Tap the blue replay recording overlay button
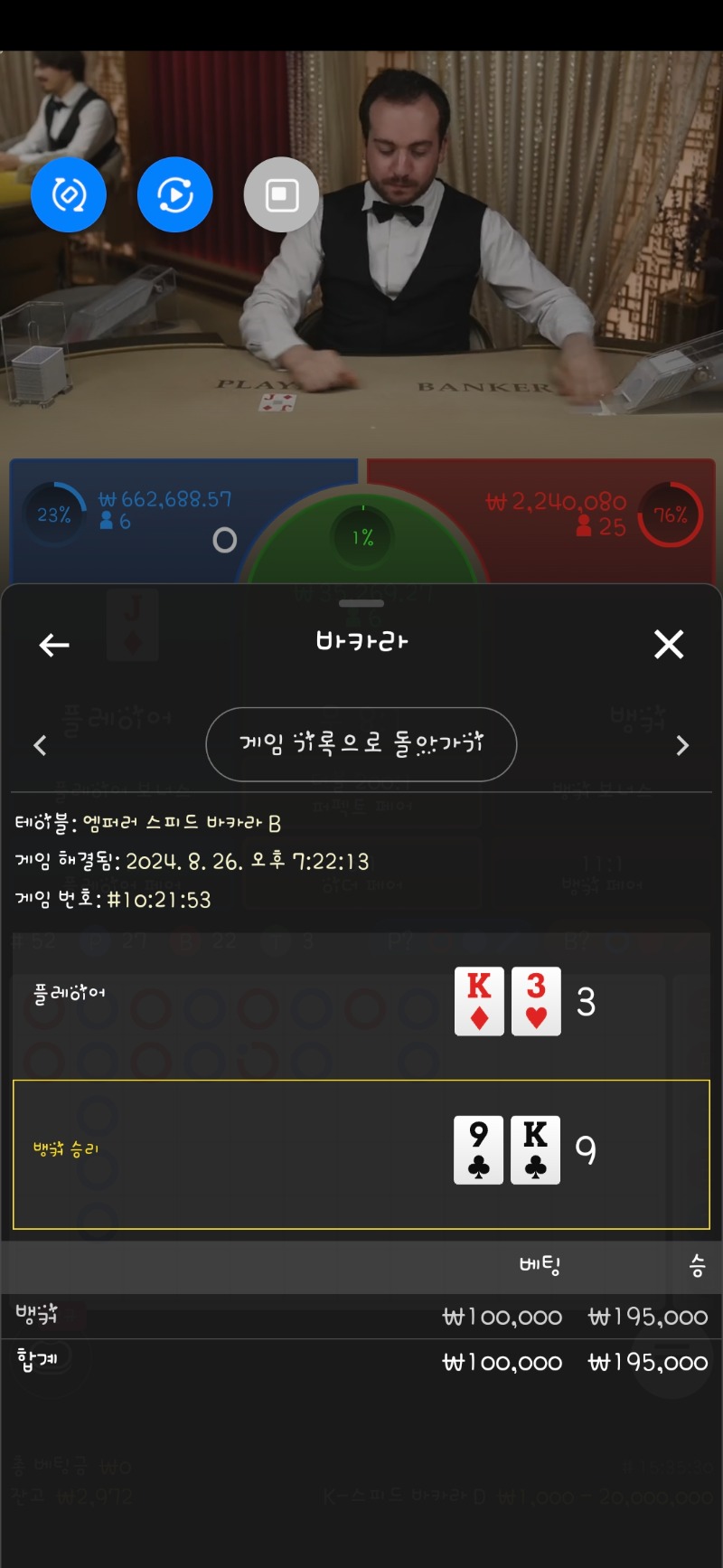Image resolution: width=723 pixels, height=1568 pixels. [175, 194]
